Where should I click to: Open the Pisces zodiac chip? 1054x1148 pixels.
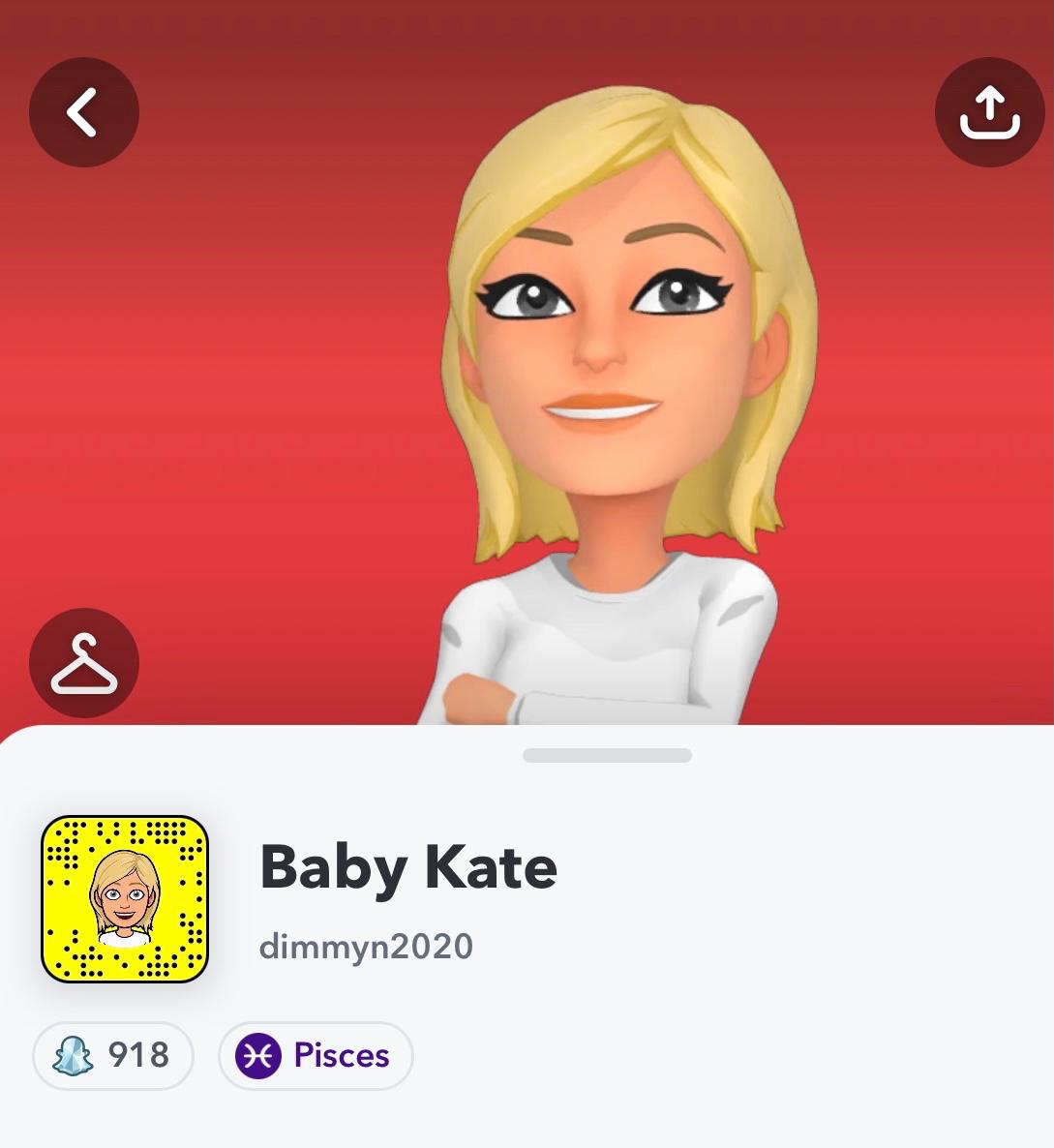point(316,1055)
